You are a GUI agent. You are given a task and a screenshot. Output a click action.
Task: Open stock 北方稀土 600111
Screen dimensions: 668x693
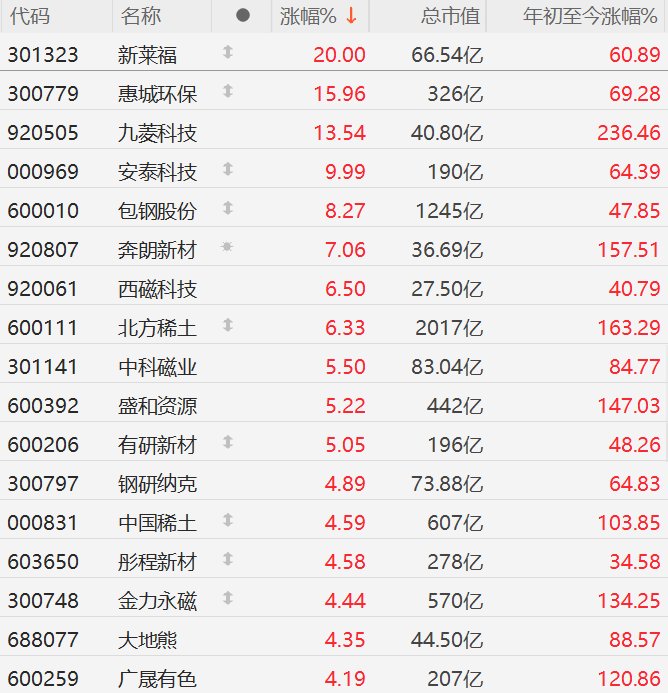tap(158, 328)
